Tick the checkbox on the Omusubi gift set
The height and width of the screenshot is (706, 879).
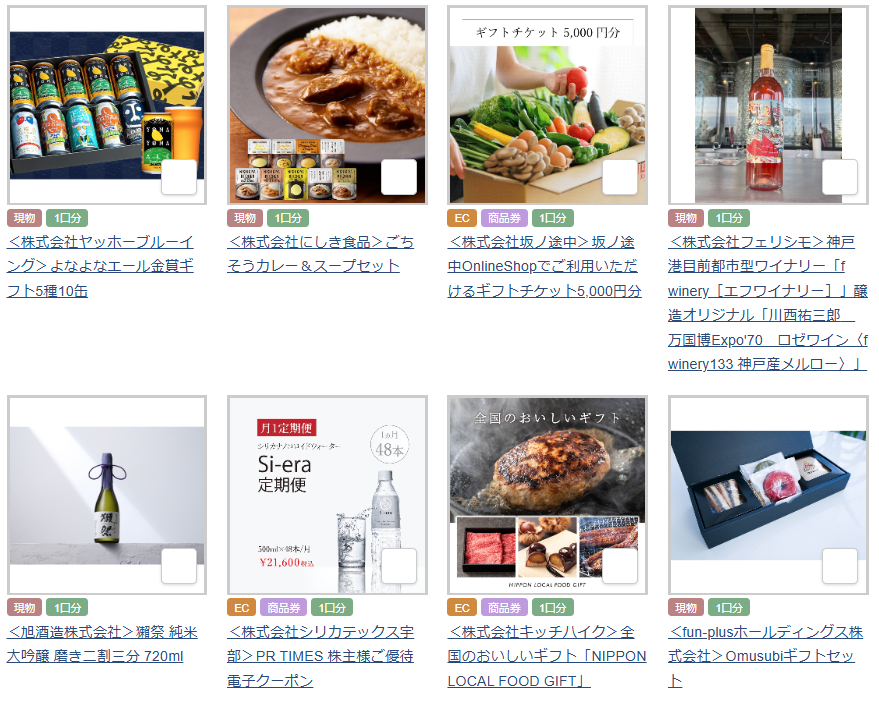pos(839,566)
